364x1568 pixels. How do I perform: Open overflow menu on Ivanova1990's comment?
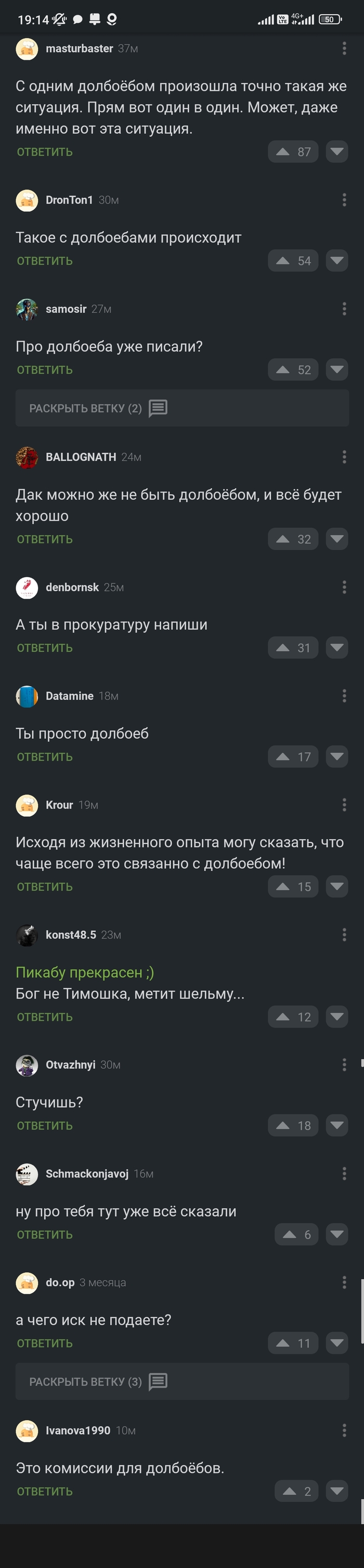pyautogui.click(x=344, y=1430)
